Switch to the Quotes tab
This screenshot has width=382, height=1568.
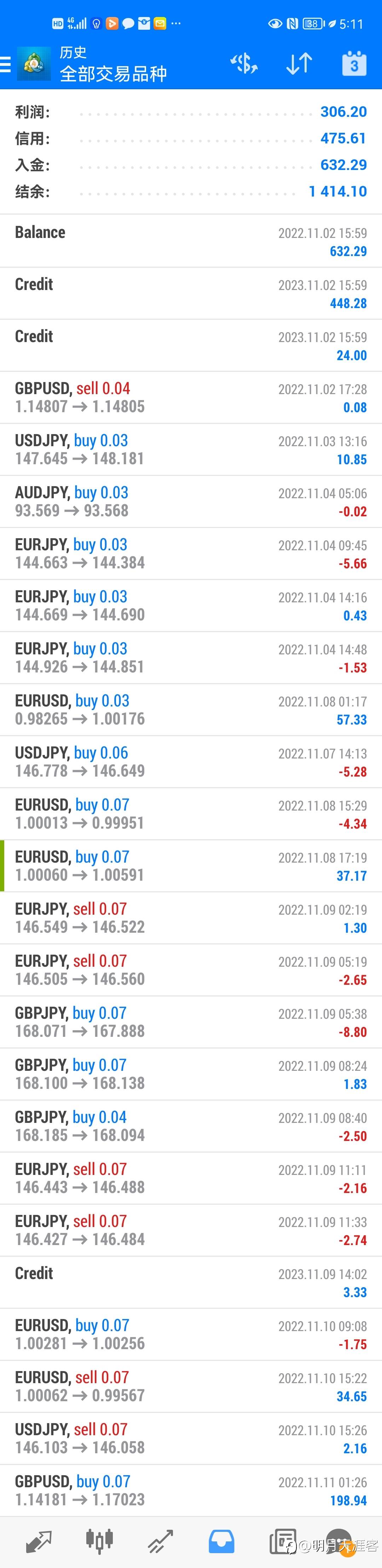coord(38,1541)
